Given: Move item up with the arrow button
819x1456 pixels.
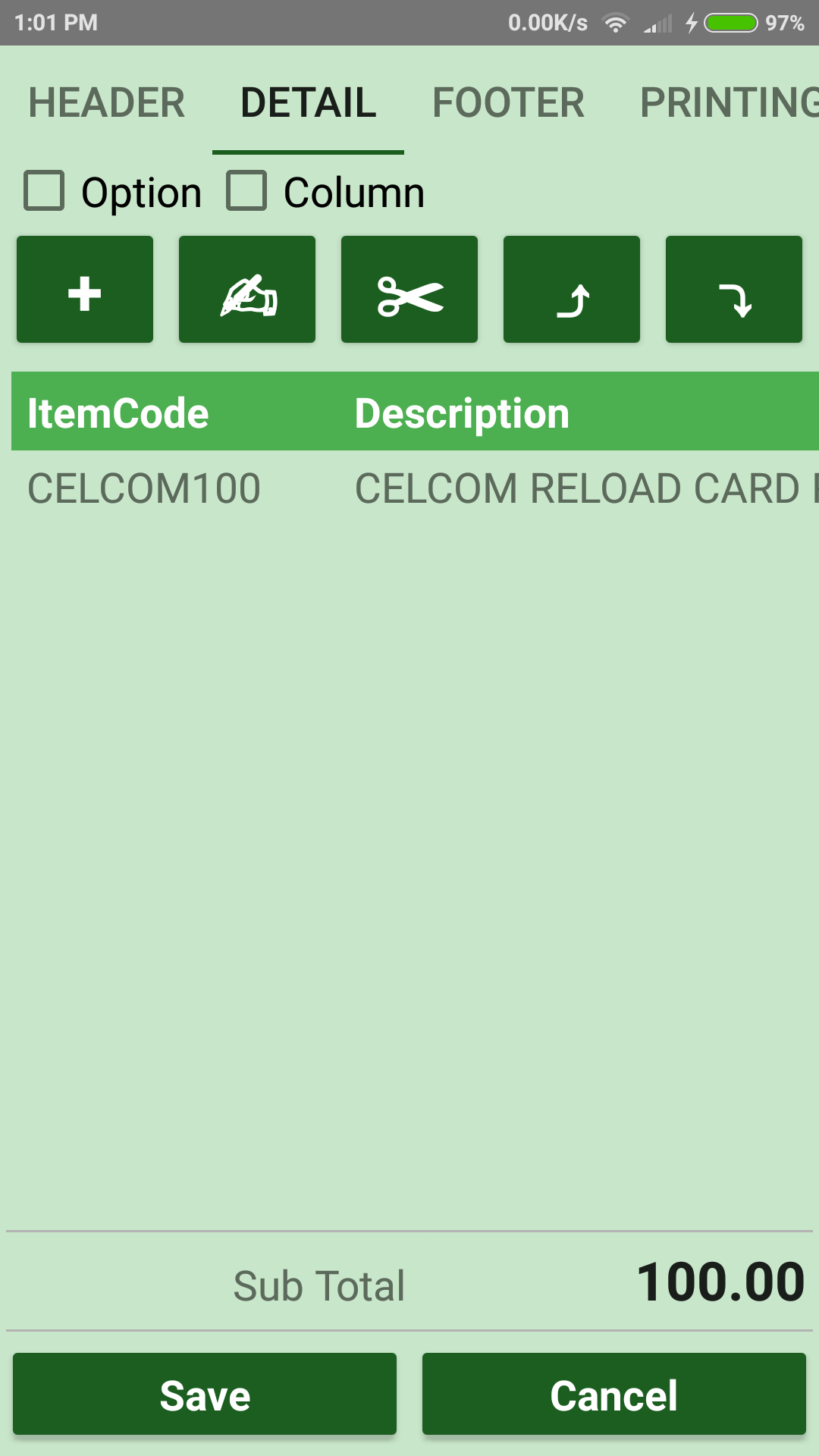Looking at the screenshot, I should point(572,290).
